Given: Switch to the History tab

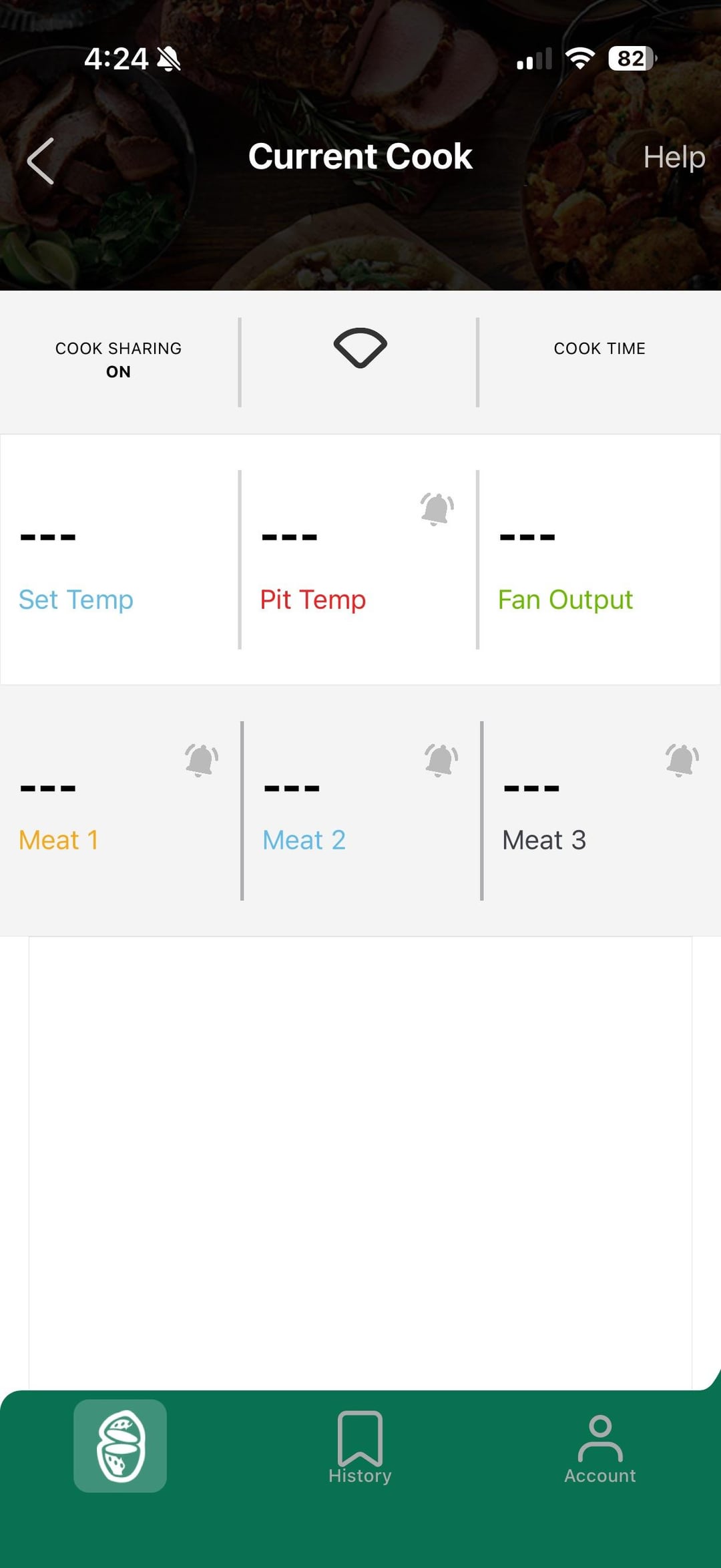Looking at the screenshot, I should click(360, 1448).
